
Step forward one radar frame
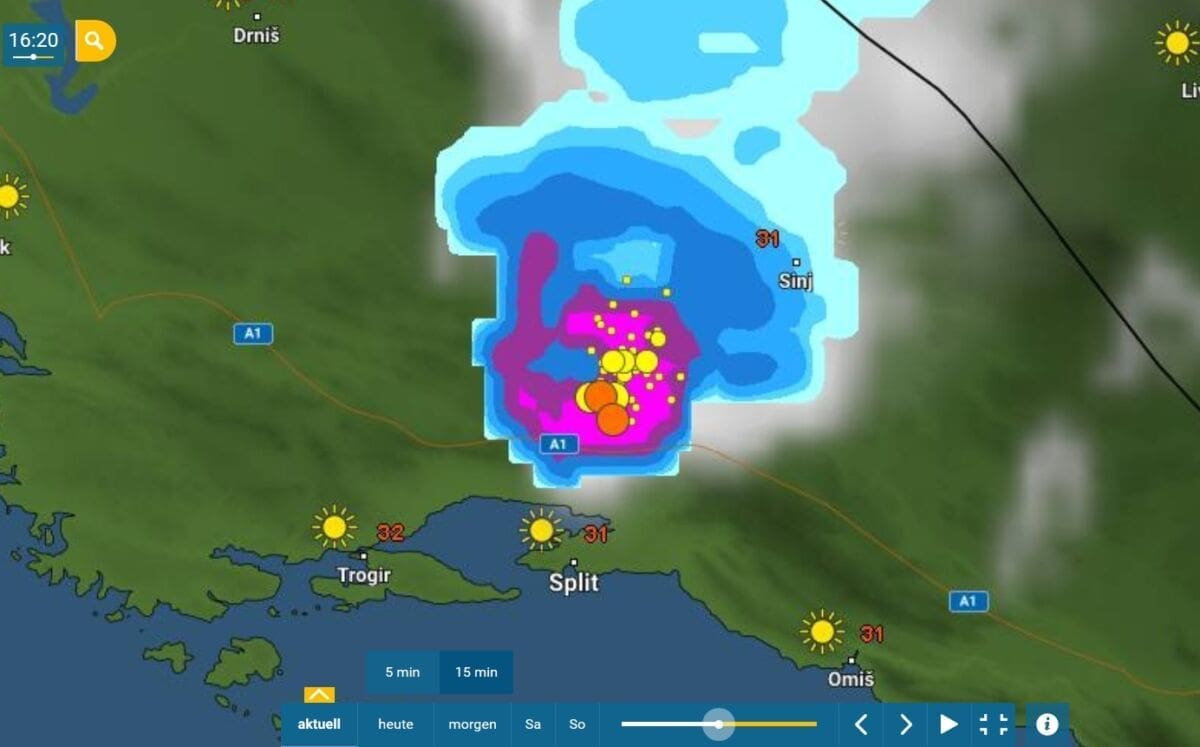click(x=905, y=724)
